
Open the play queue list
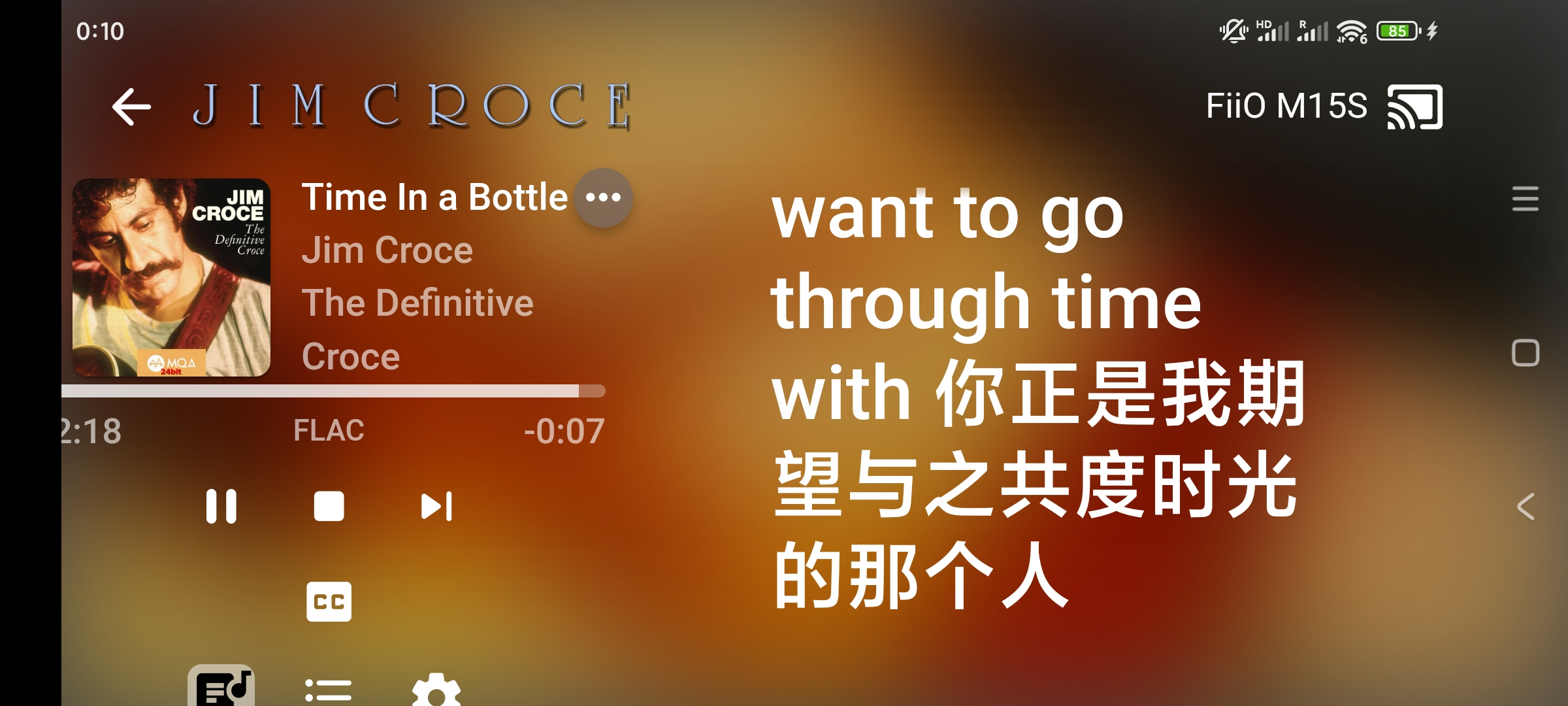point(329,690)
